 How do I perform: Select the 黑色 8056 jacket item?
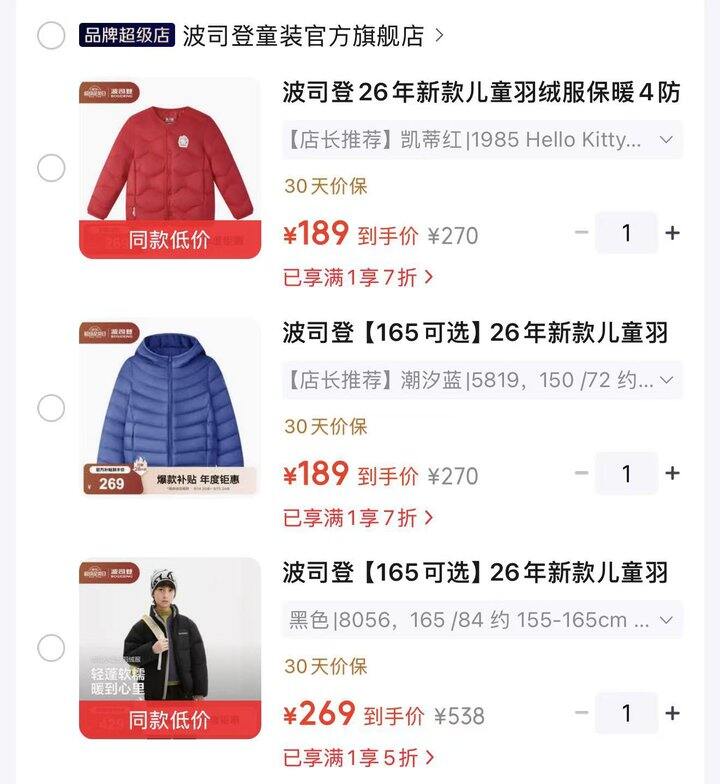tap(51, 648)
